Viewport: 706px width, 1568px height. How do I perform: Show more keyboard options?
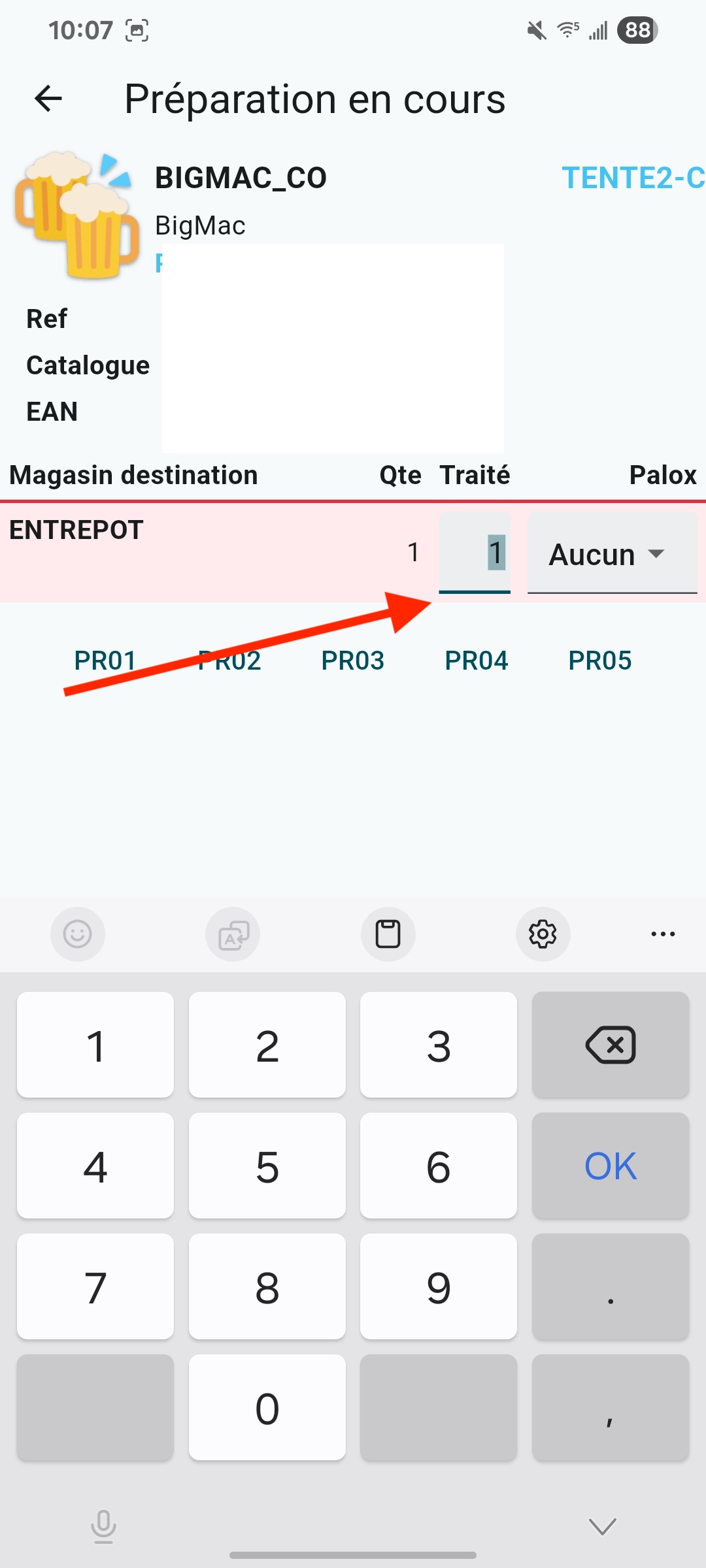(663, 934)
